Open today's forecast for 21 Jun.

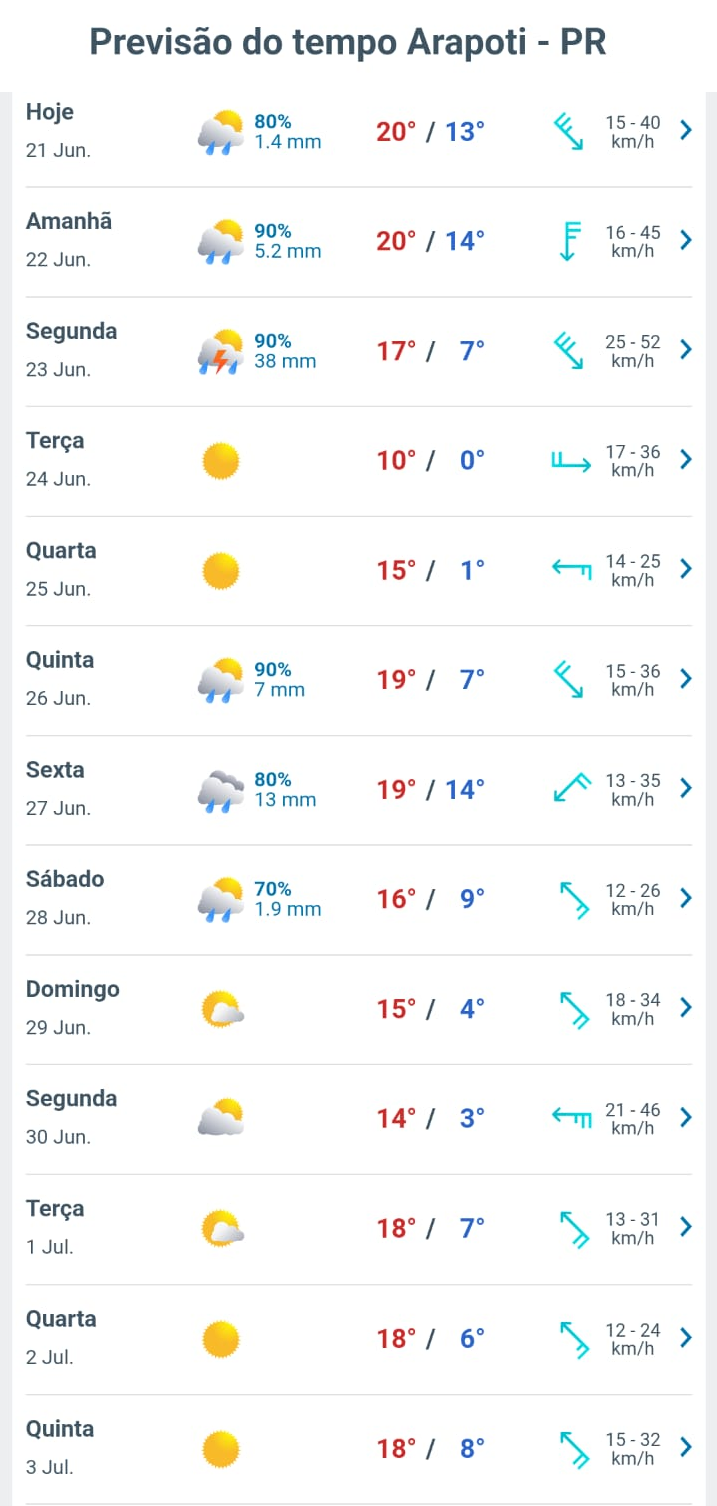pos(358,131)
